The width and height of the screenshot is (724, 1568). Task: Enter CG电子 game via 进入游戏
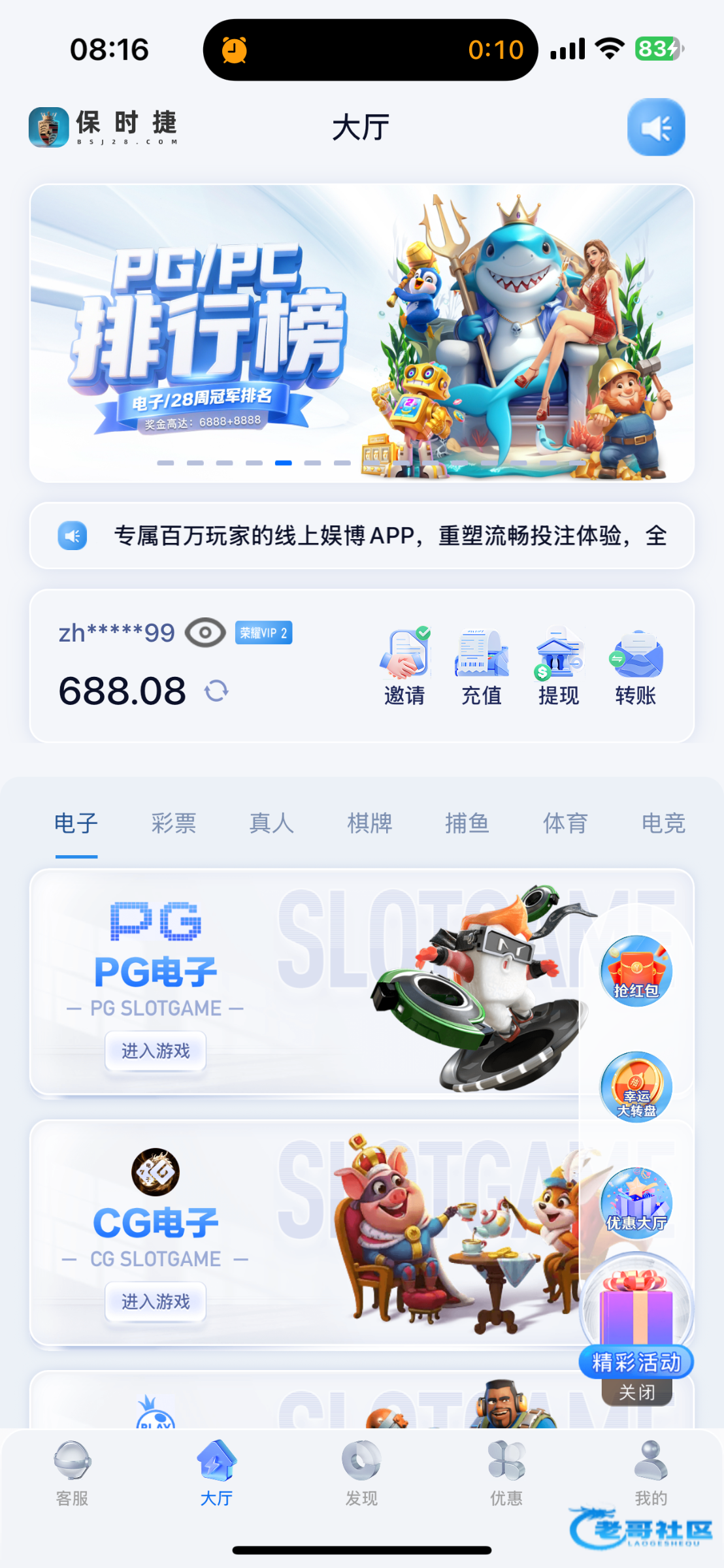tap(156, 1301)
